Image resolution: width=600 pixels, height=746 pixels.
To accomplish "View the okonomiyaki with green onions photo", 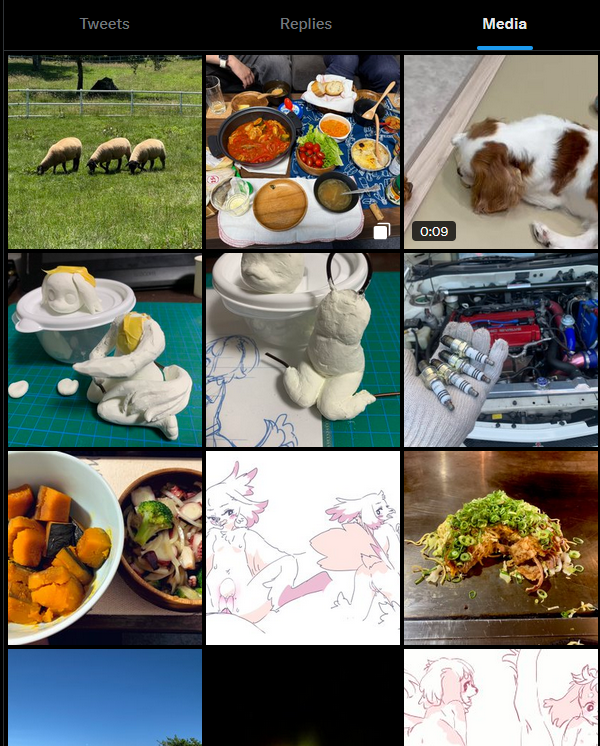I will tap(501, 547).
